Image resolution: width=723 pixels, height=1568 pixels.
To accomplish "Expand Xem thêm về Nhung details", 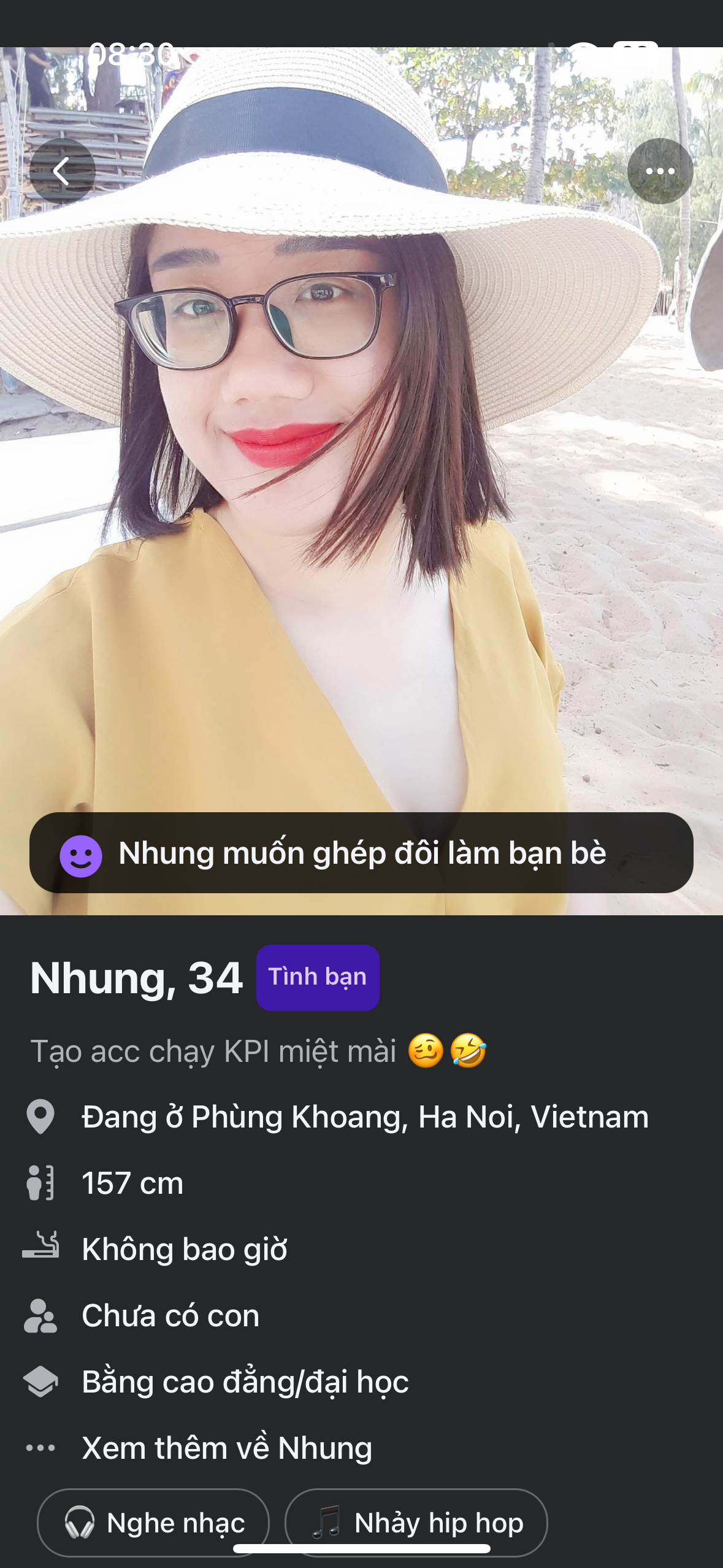I will (226, 1448).
